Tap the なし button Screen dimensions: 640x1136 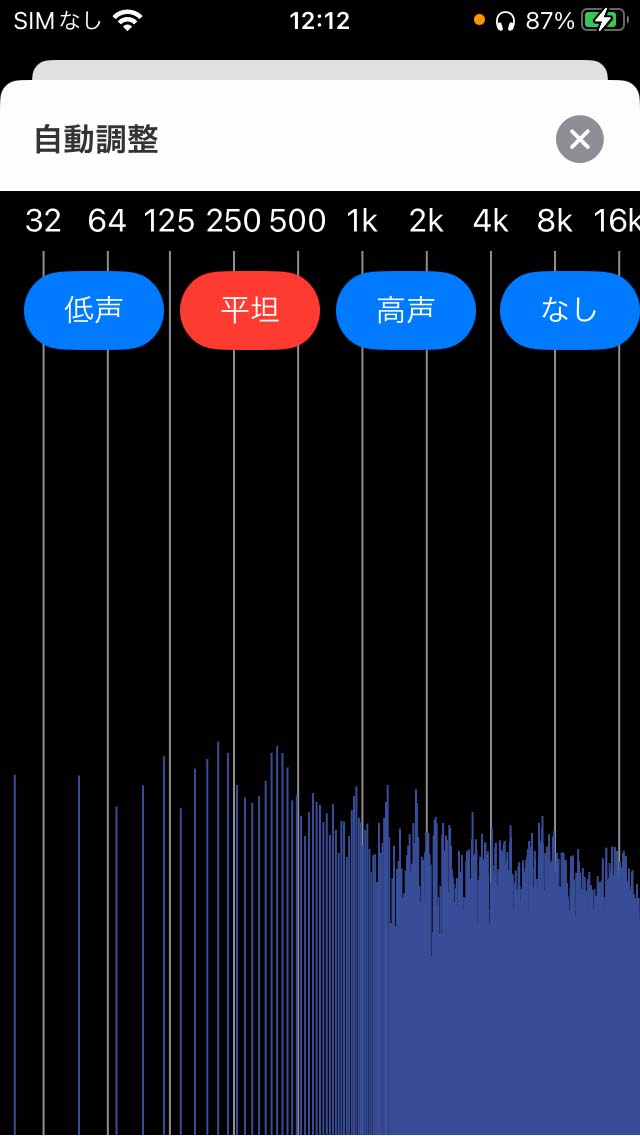(570, 311)
